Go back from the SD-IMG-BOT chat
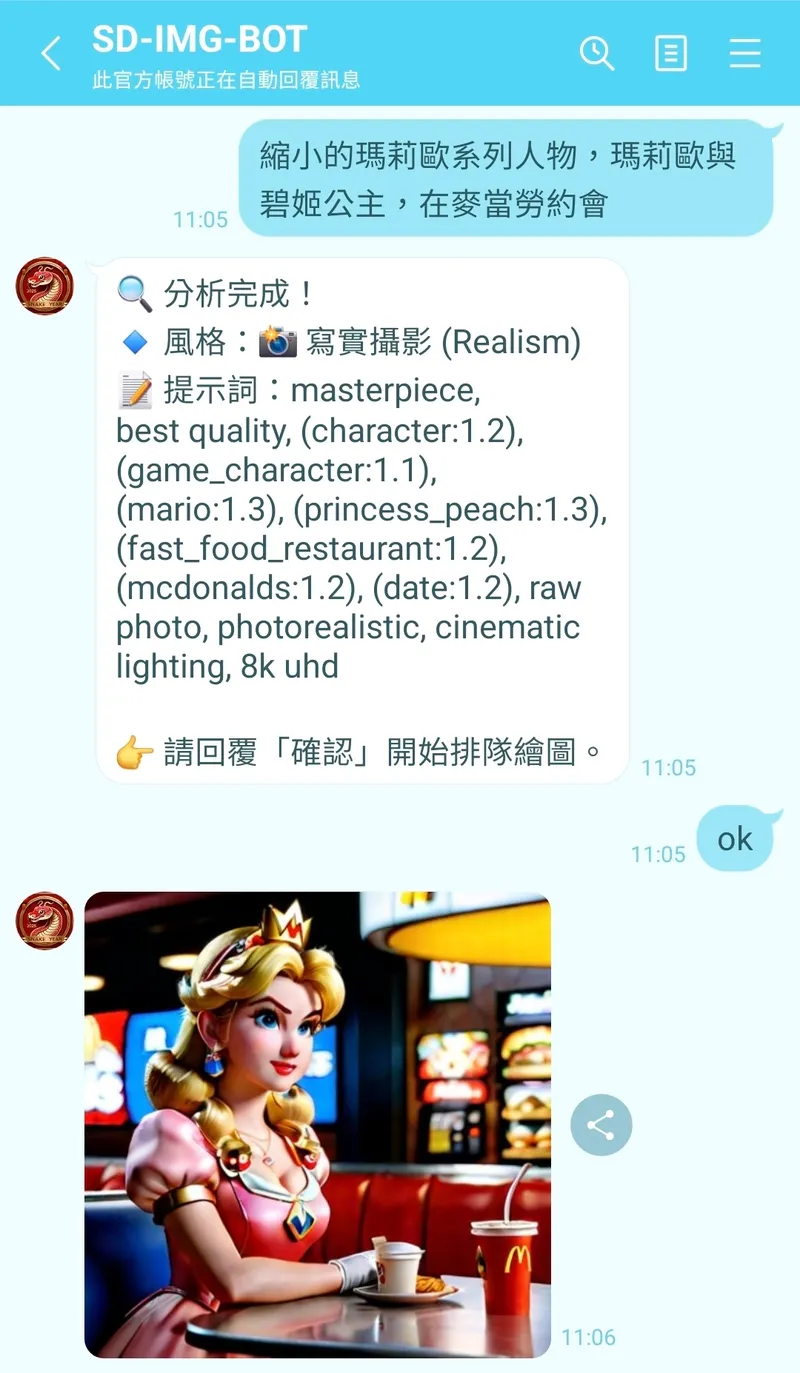The height and width of the screenshot is (1373, 800). tap(51, 54)
